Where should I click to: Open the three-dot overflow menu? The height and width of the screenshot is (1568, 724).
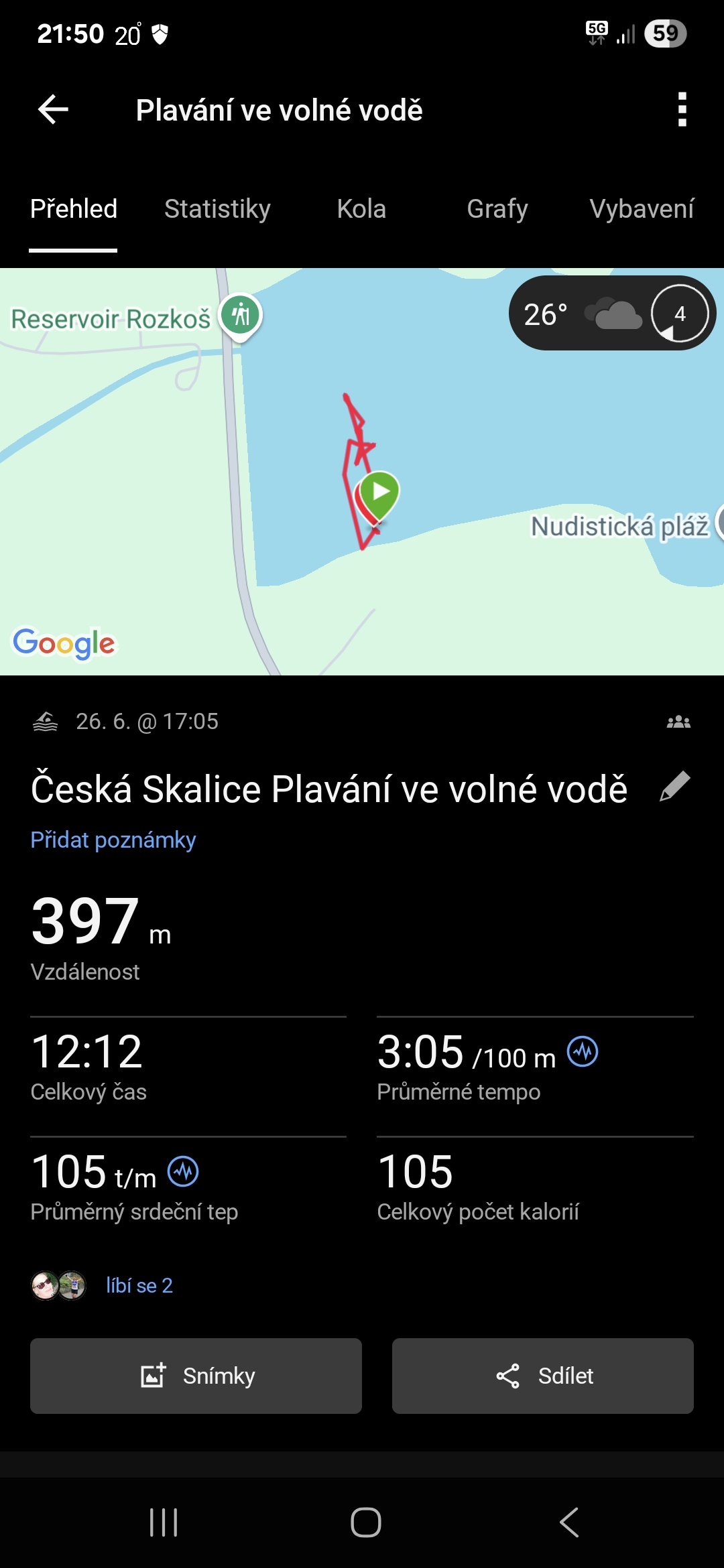[x=682, y=110]
